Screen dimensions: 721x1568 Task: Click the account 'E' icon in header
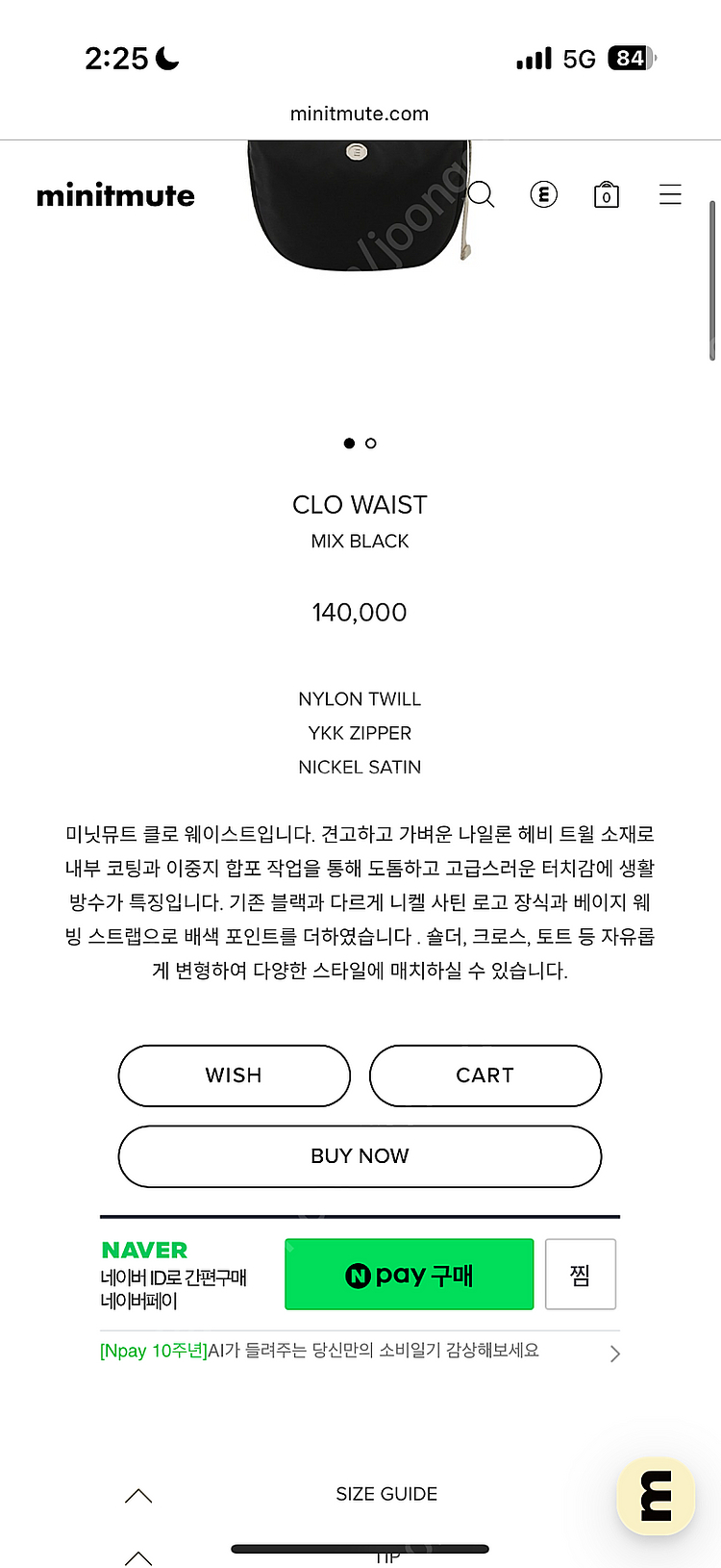click(x=543, y=193)
